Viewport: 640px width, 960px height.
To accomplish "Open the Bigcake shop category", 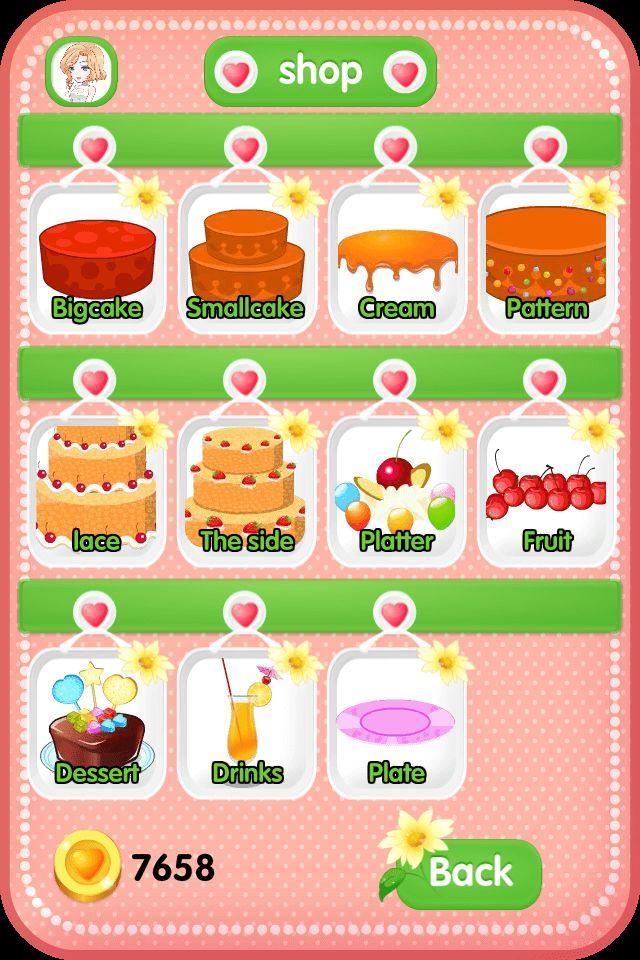I will (97, 260).
